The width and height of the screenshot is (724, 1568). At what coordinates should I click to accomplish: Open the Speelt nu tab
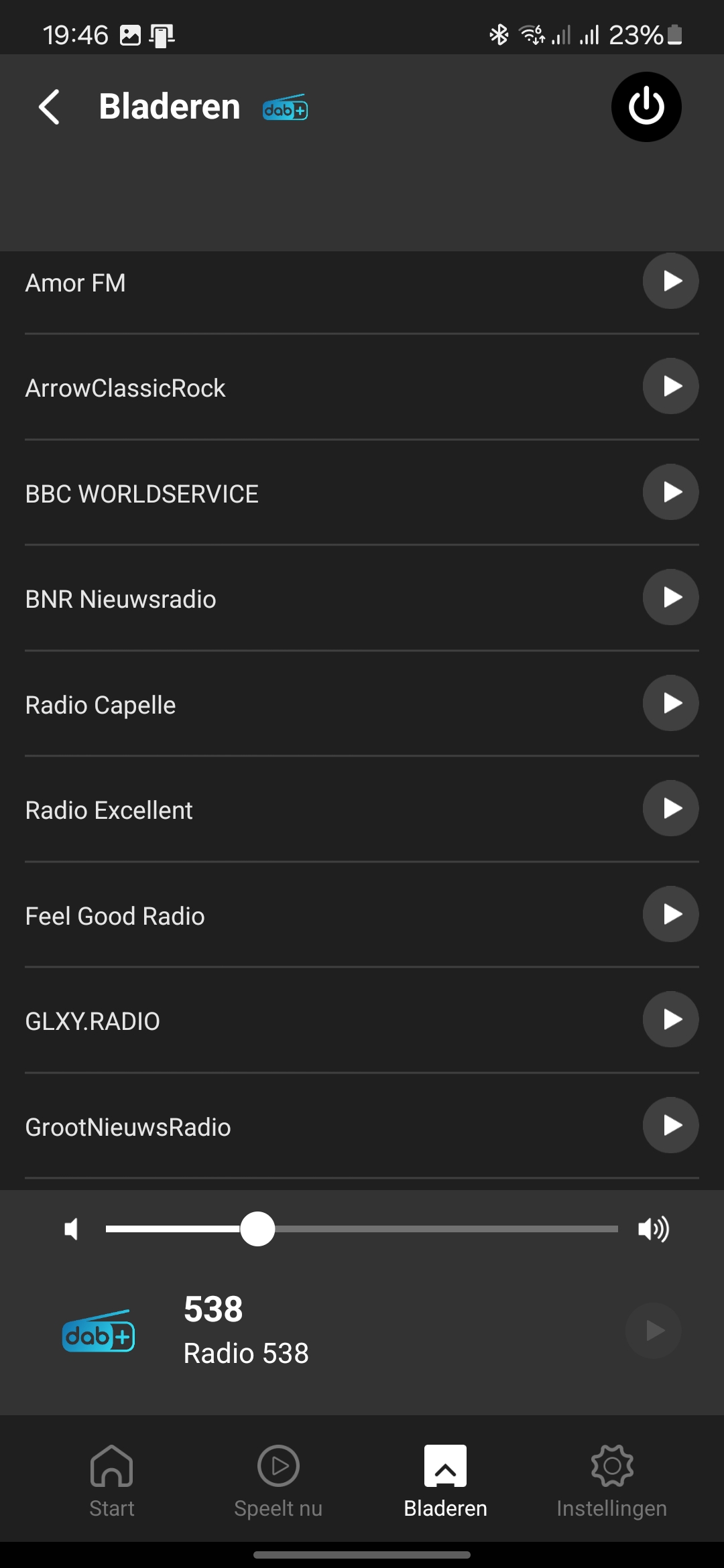pos(278,1481)
